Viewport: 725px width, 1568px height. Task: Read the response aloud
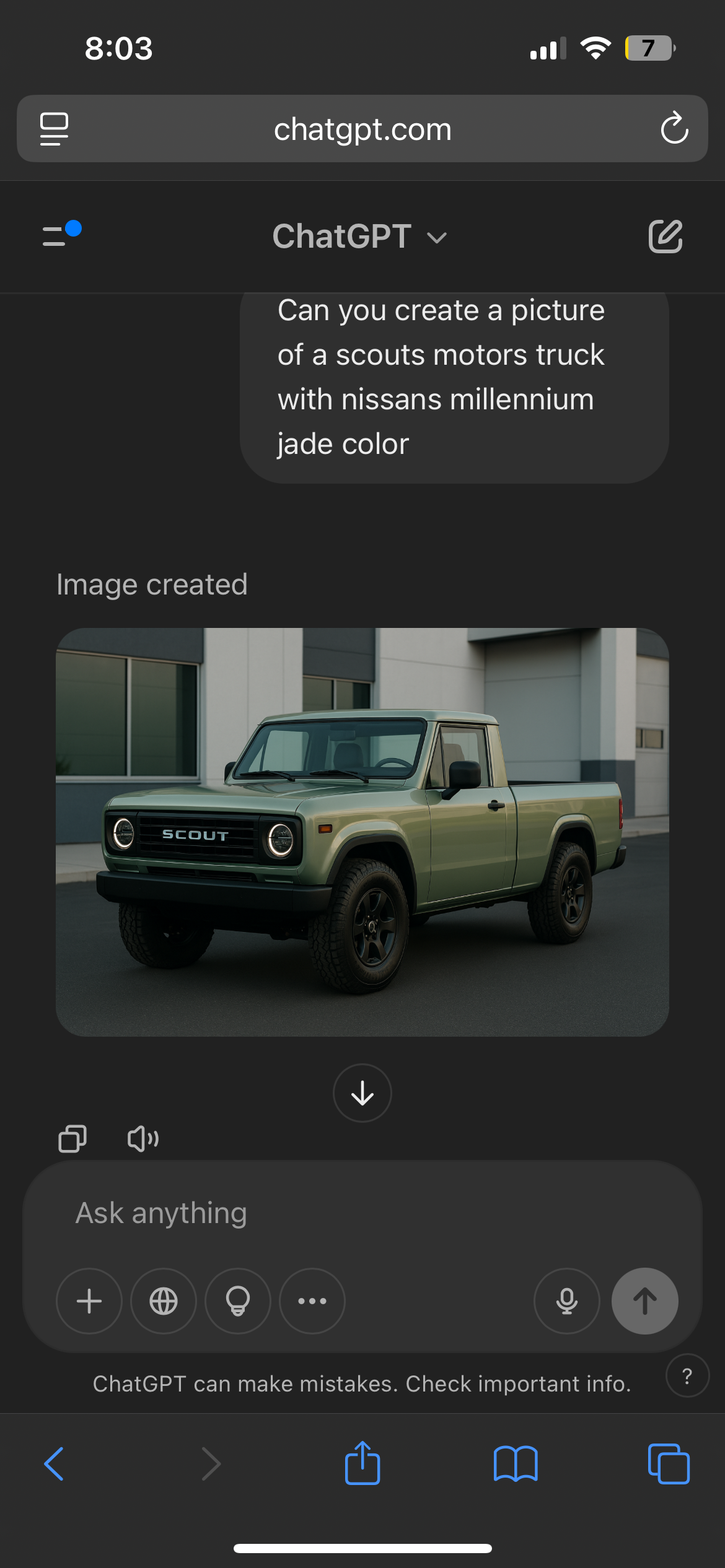[143, 1138]
